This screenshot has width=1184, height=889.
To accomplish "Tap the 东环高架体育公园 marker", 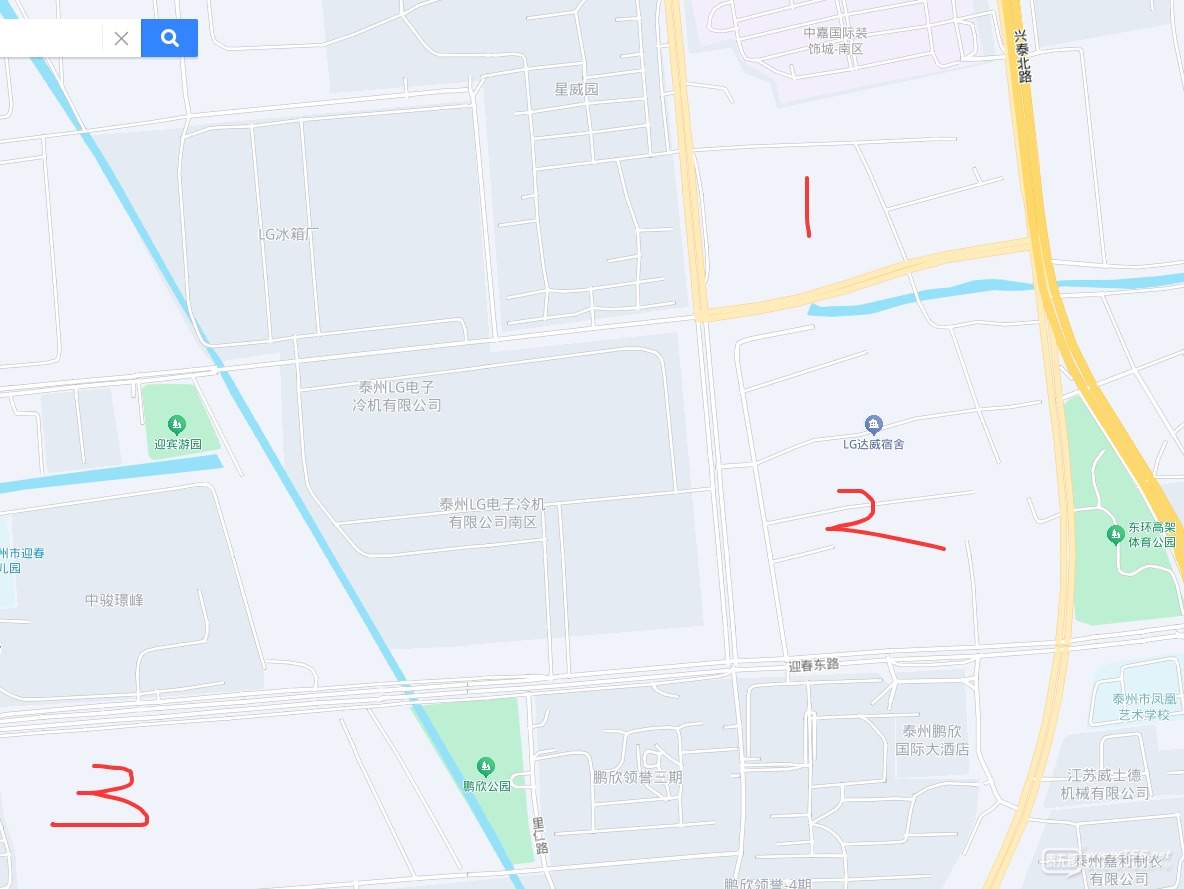I will click(1115, 536).
